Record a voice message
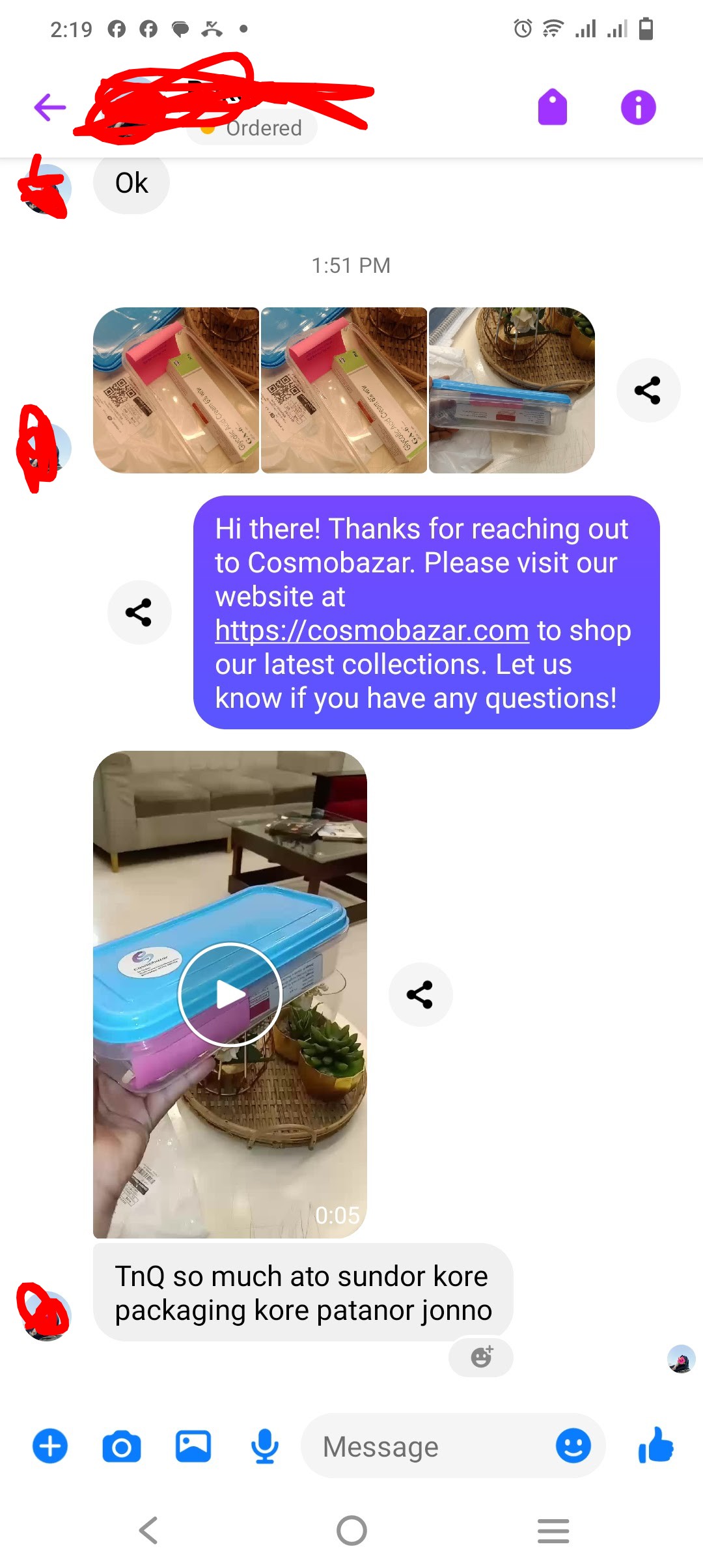The width and height of the screenshot is (703, 1568). (265, 1447)
